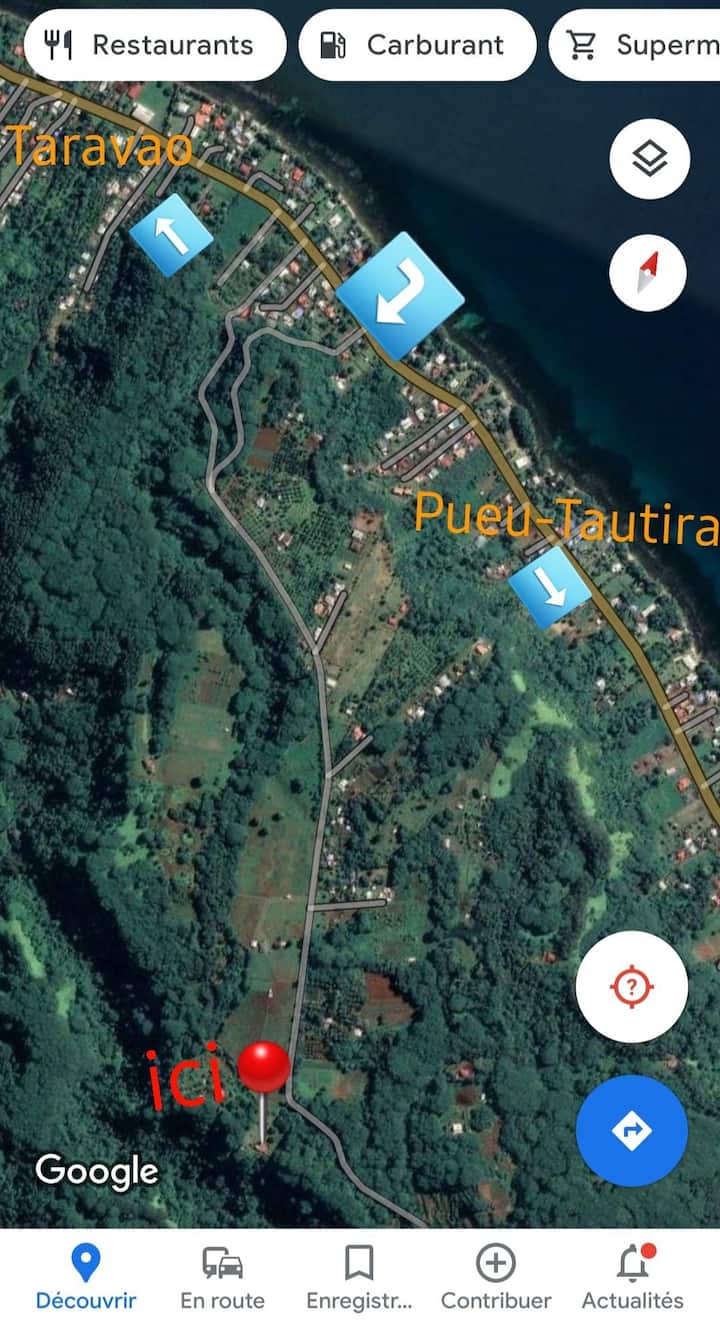Go to the En route tab
The height and width of the screenshot is (1337, 720).
point(222,1278)
